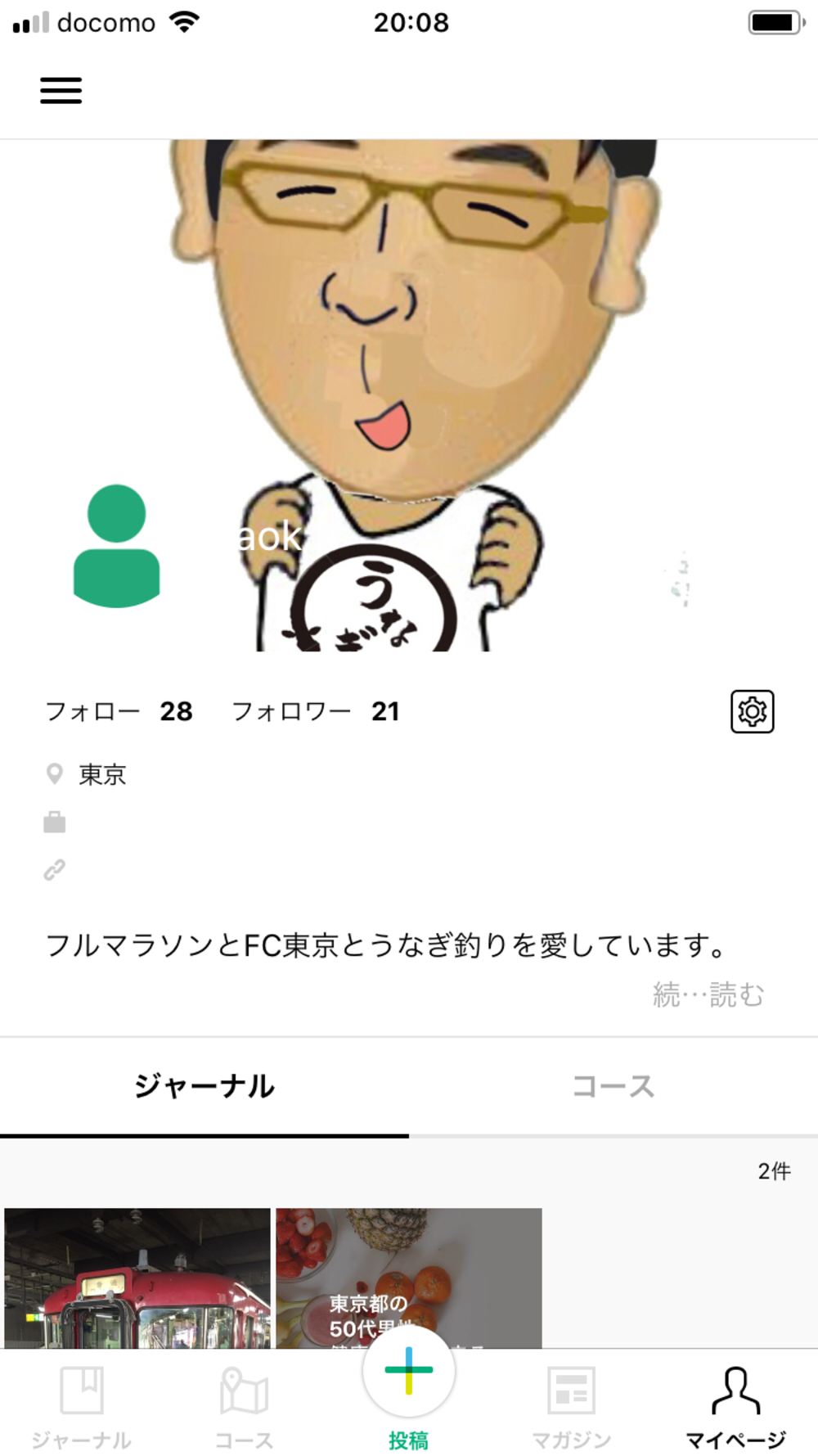Open the フォロー 28 following list
Screen dimensions: 818x1456
click(x=119, y=710)
